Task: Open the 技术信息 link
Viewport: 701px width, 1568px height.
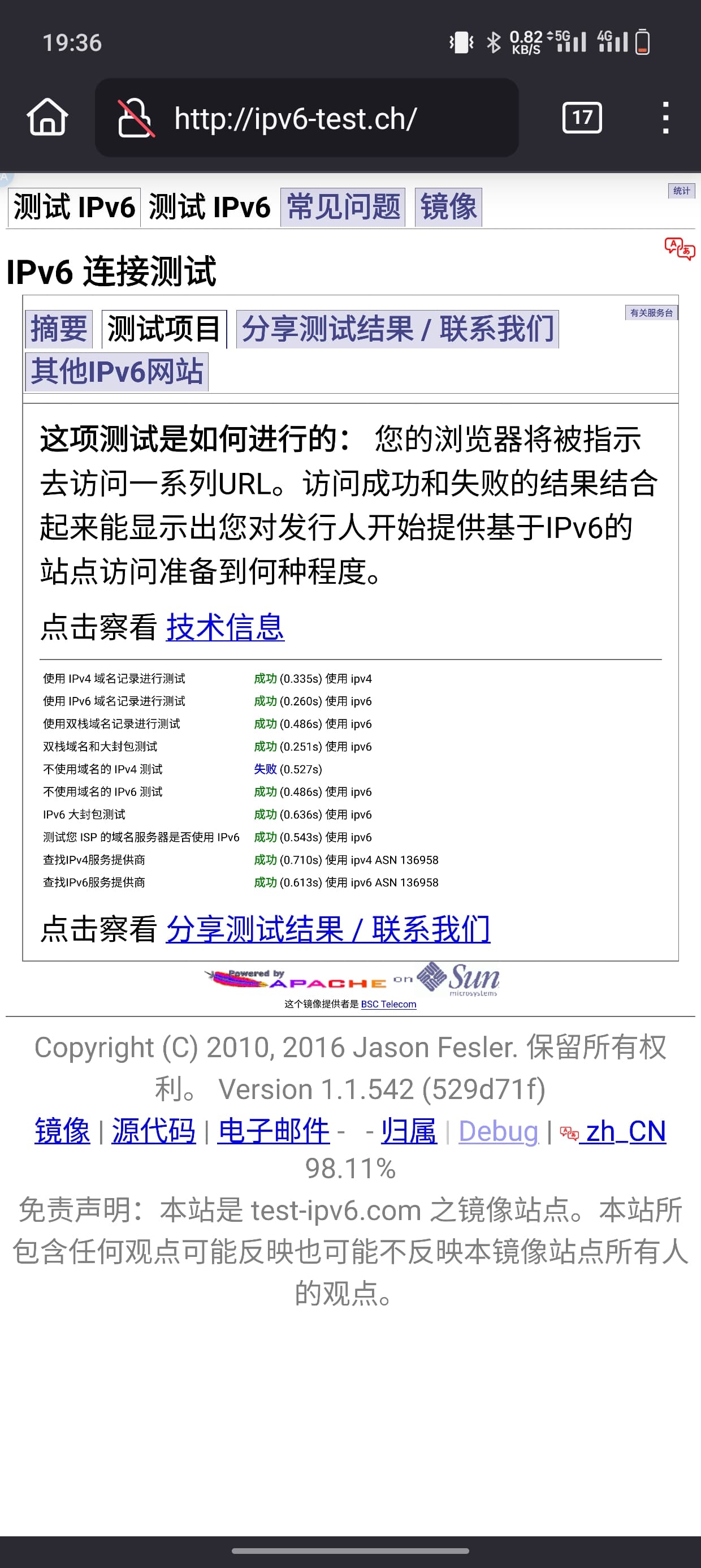Action: click(225, 627)
